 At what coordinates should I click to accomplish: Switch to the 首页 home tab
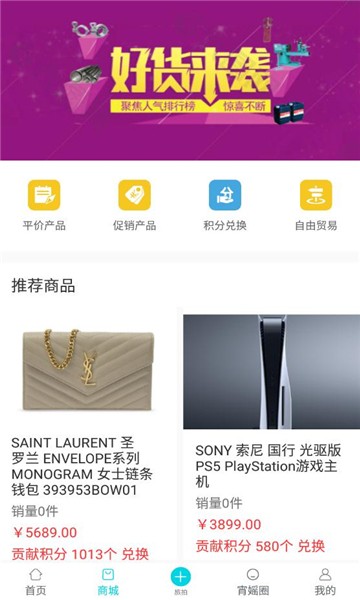36,582
